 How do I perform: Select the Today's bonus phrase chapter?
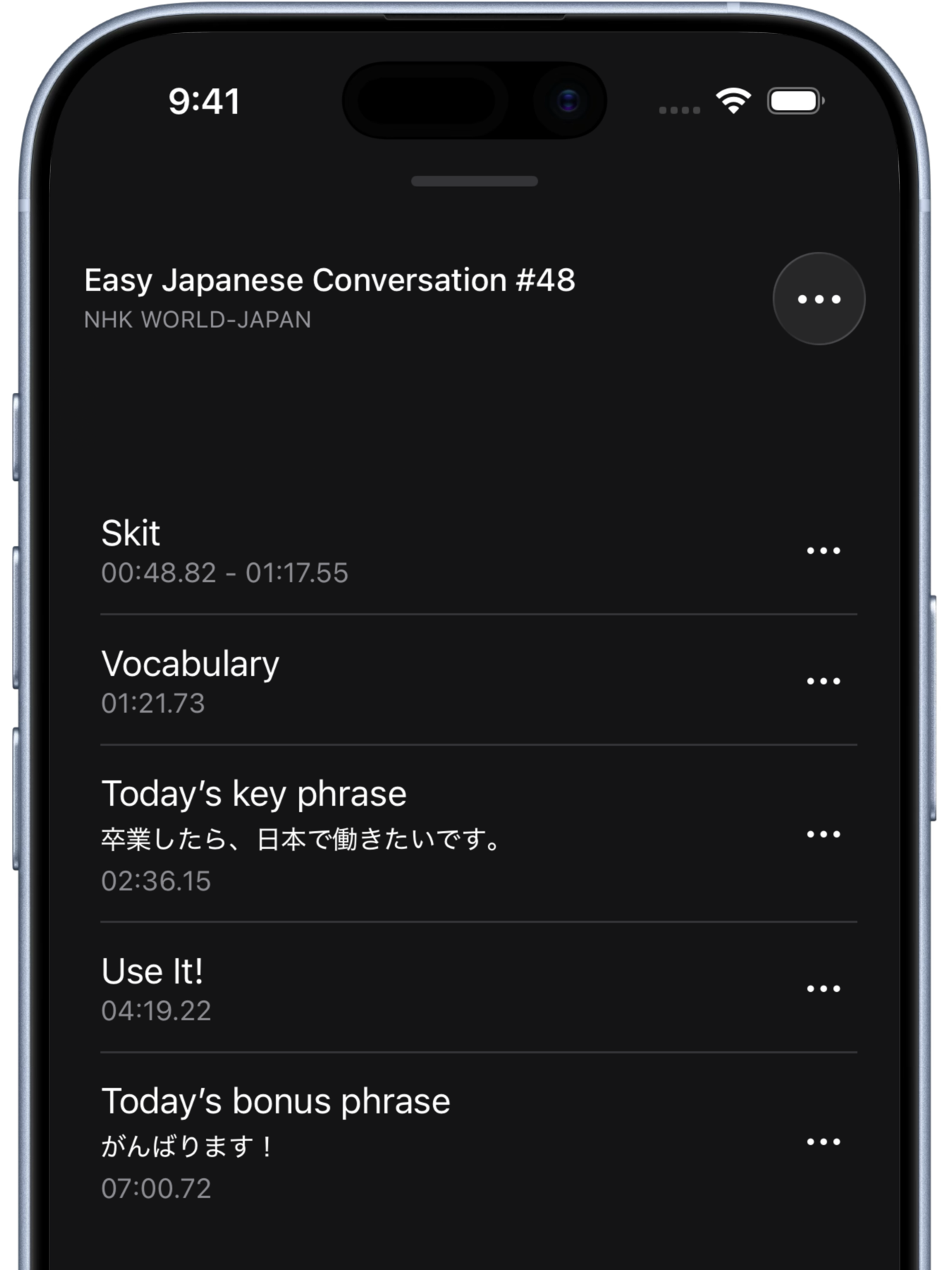coord(276,1099)
